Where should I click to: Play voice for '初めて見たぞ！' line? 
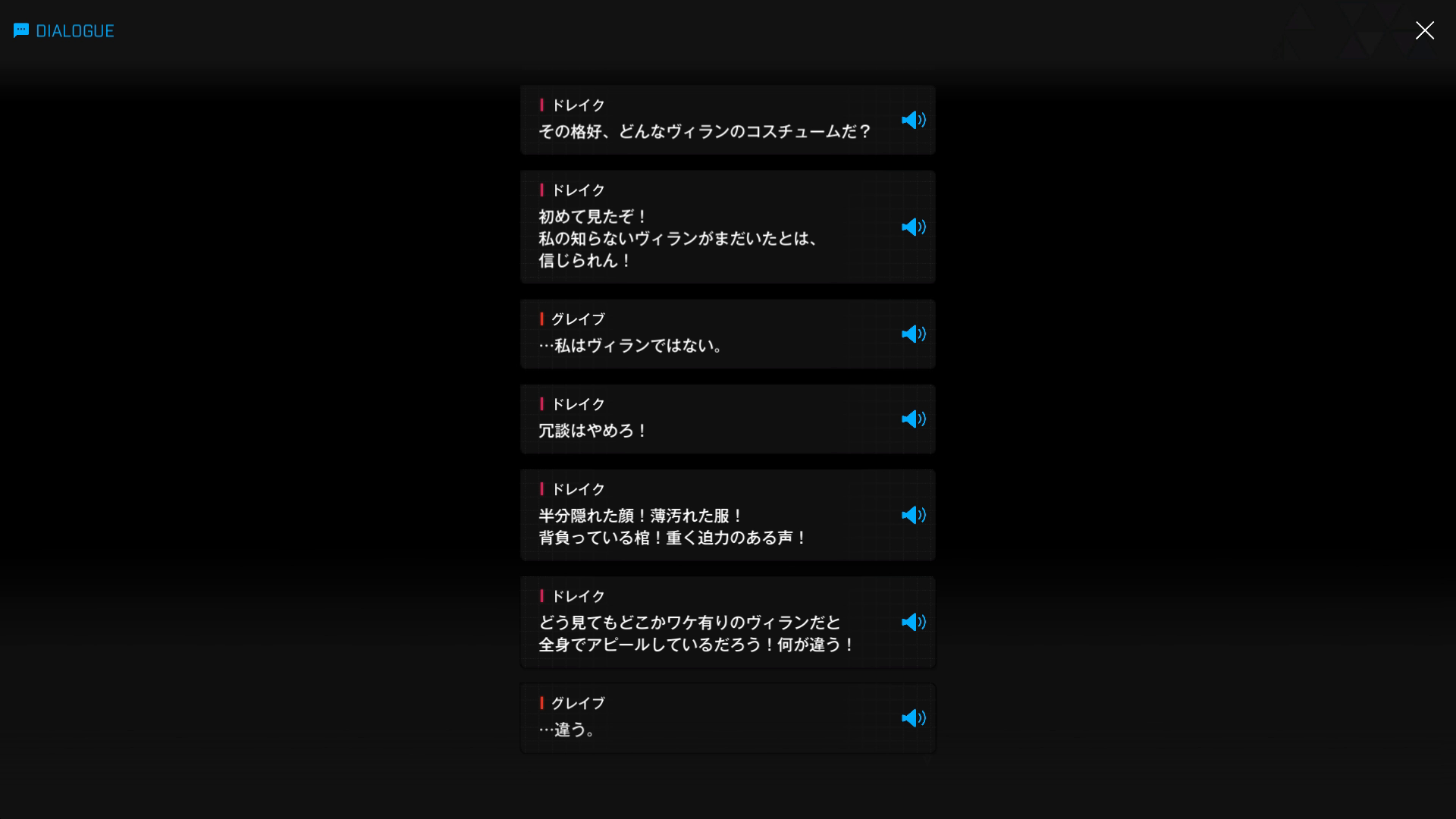pos(913,227)
